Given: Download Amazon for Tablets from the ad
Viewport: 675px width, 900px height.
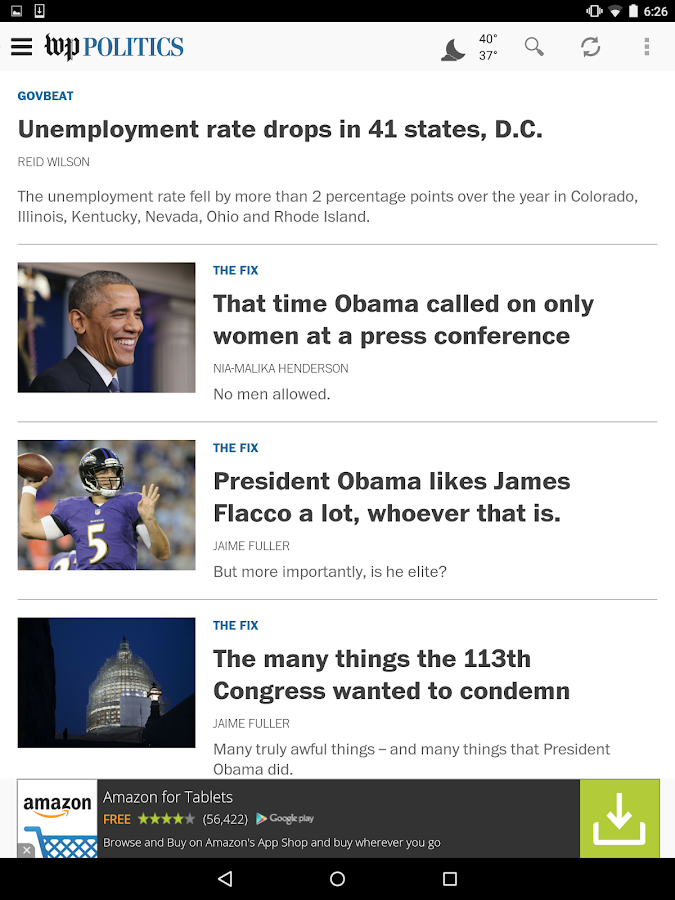Looking at the screenshot, I should click(619, 818).
